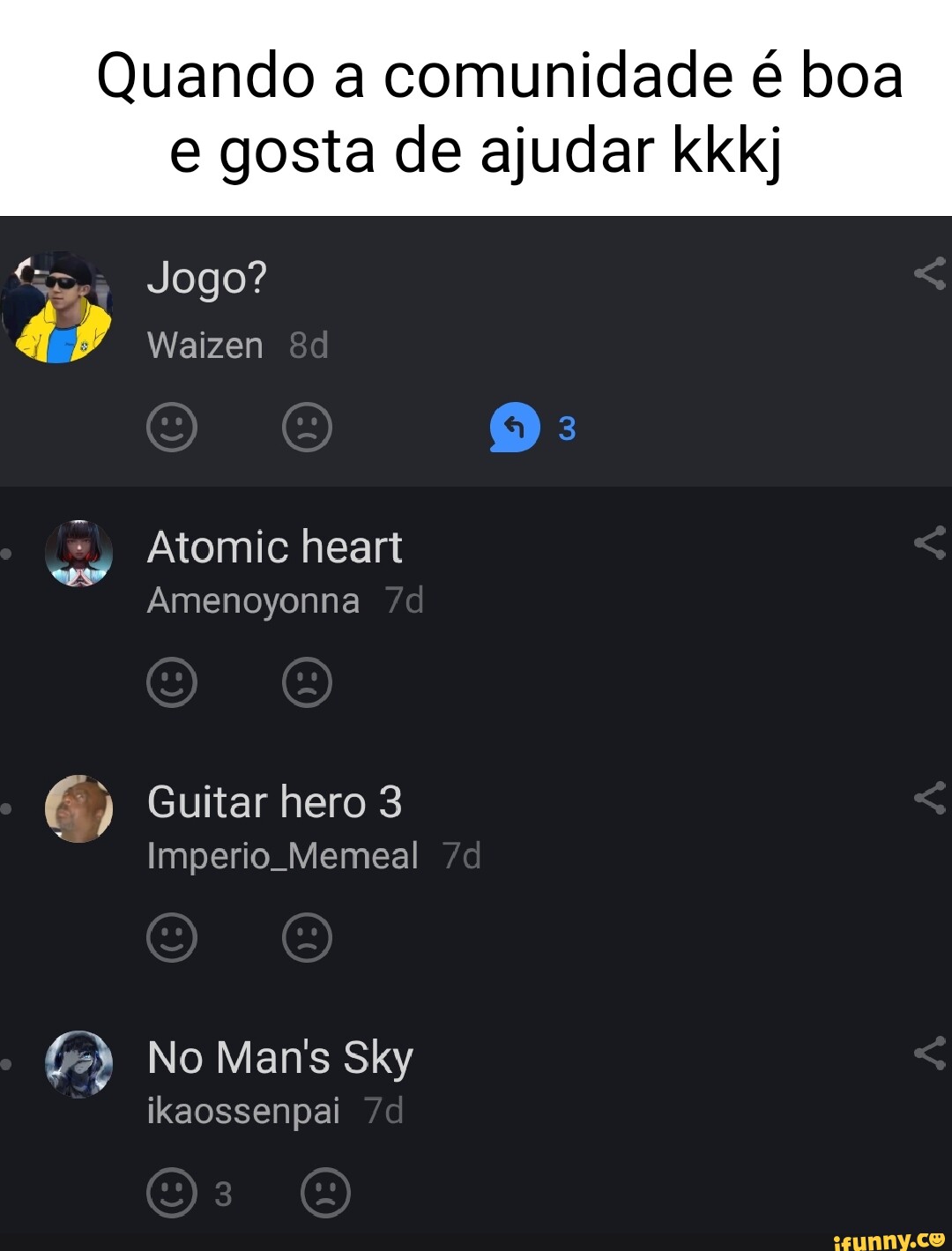Click the smiley reaction on the Jogo? post
This screenshot has height=1251, width=952.
pyautogui.click(x=171, y=428)
